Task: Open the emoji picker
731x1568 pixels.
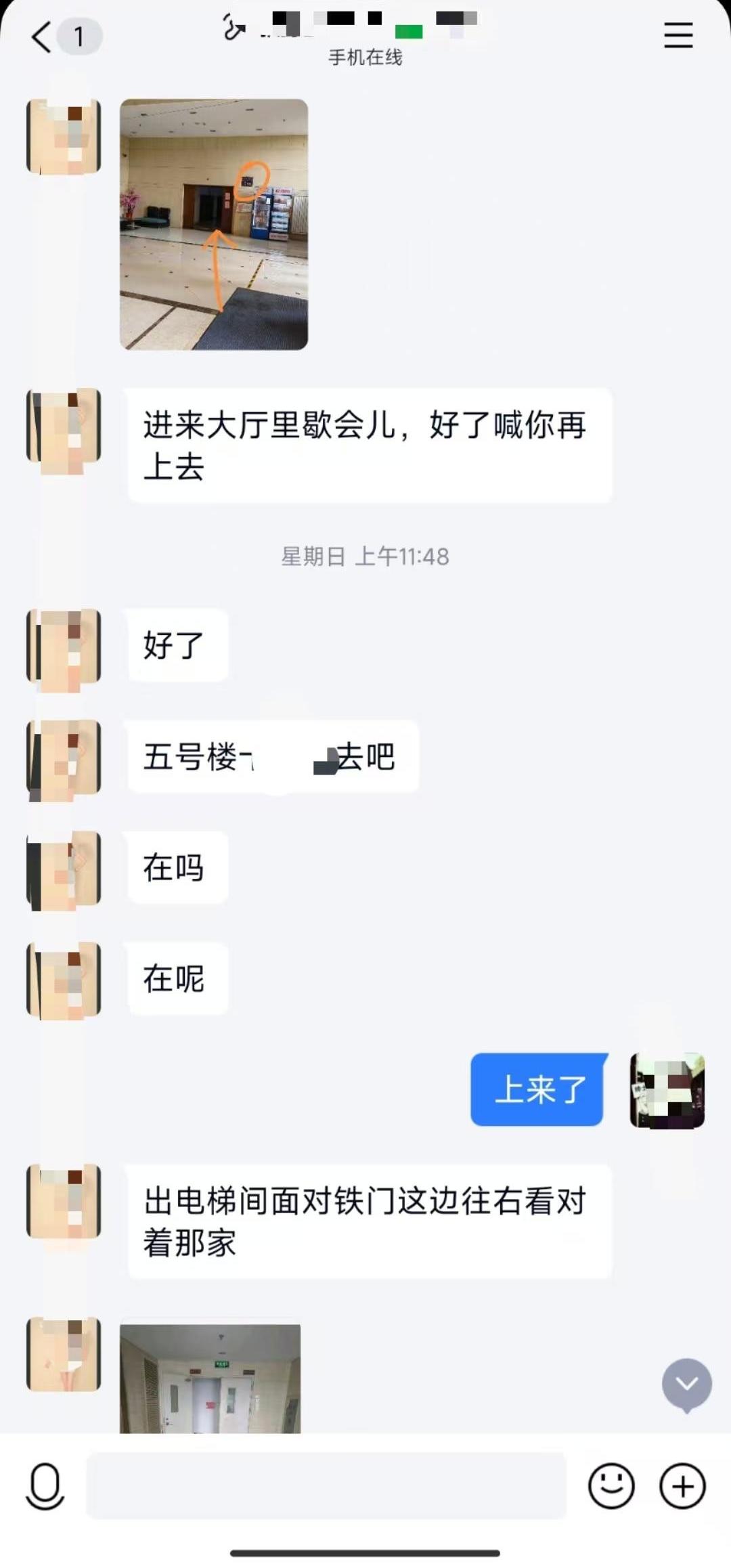Action: pyautogui.click(x=611, y=1486)
